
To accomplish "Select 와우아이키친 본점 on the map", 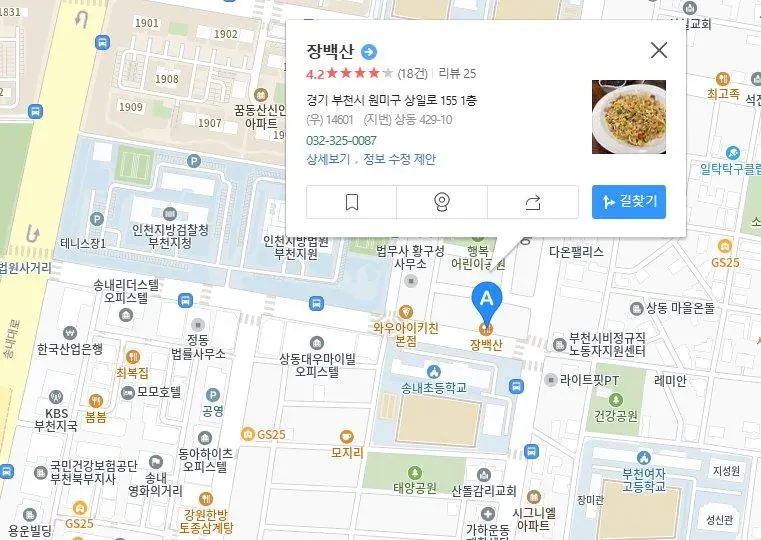I will point(407,312).
